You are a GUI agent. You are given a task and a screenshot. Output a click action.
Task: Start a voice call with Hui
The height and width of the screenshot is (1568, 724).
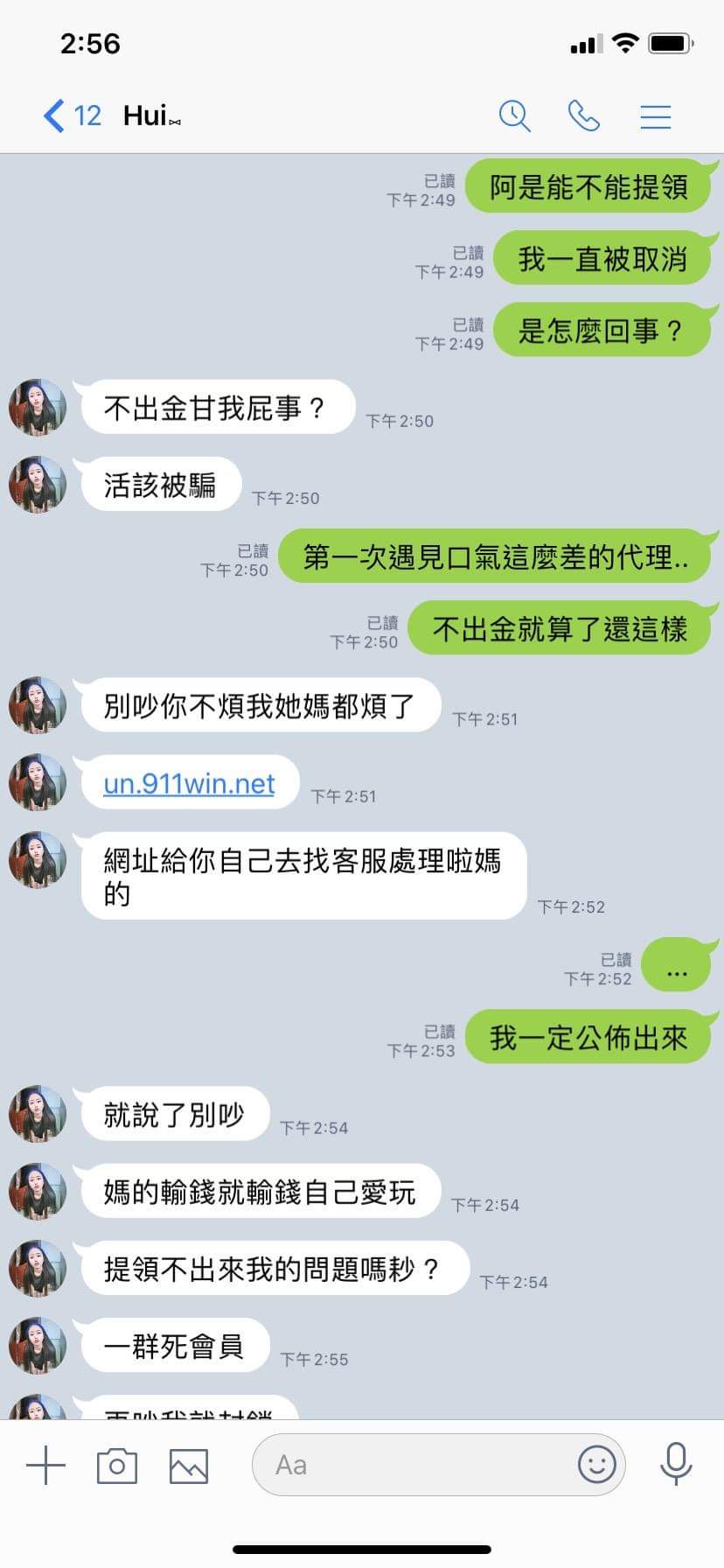point(583,115)
